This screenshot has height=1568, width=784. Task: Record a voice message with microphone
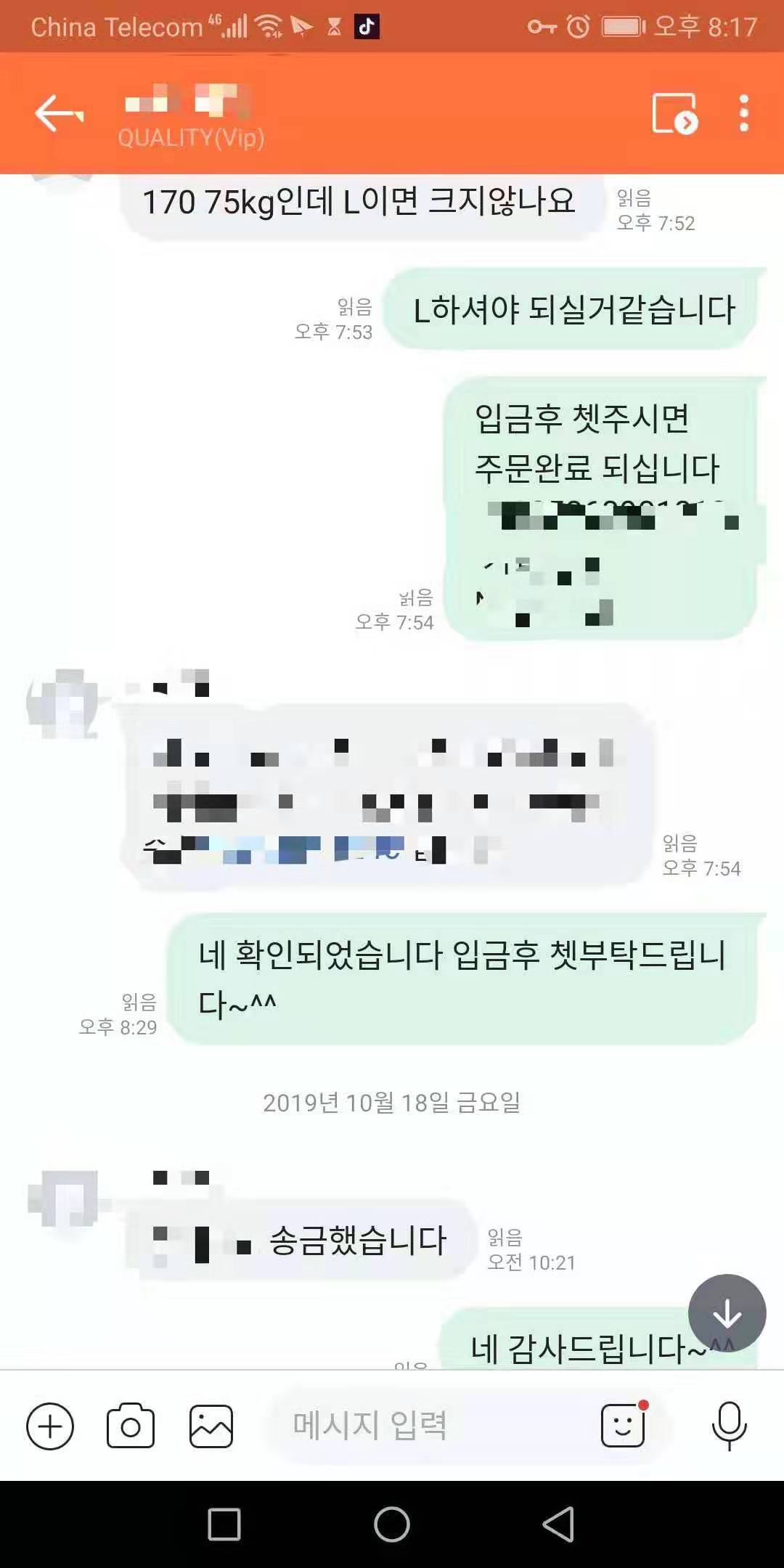click(729, 1425)
